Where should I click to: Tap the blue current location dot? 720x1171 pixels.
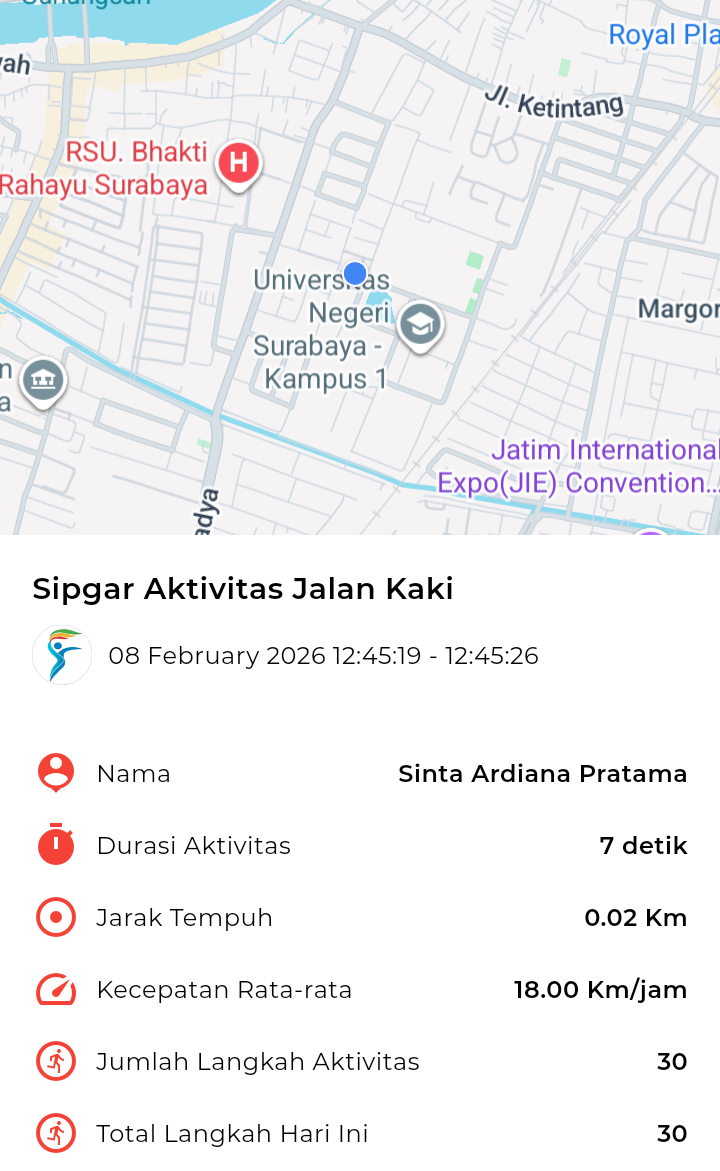click(355, 273)
